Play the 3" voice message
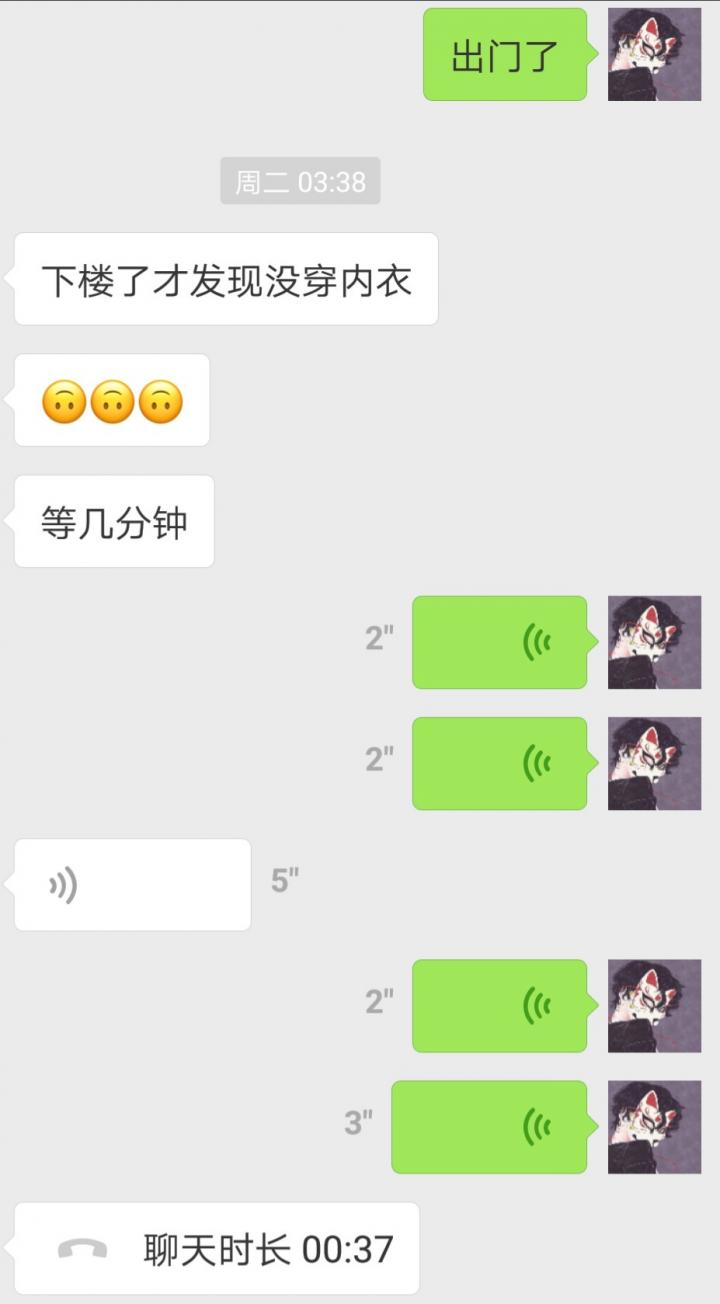 click(x=490, y=1128)
